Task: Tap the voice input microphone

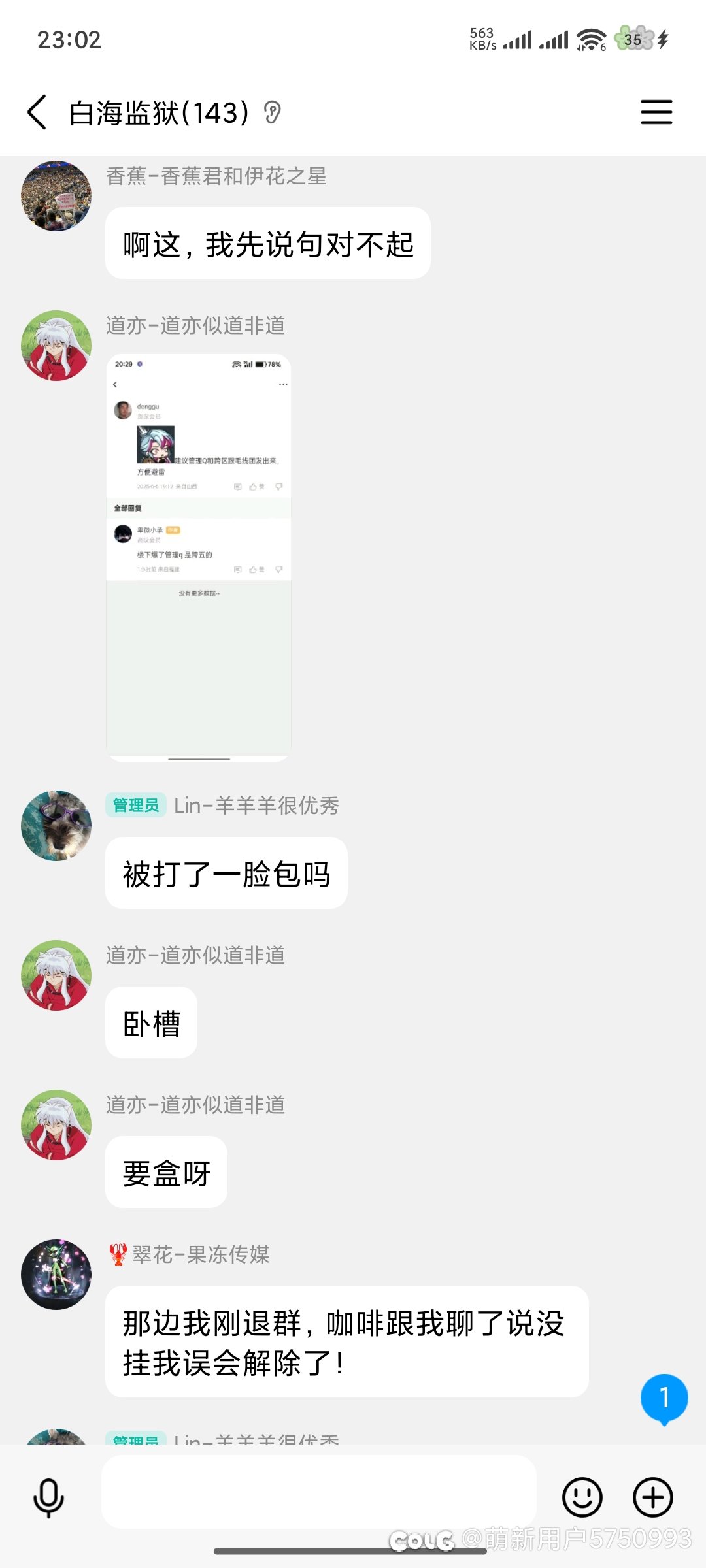Action: (x=49, y=1497)
